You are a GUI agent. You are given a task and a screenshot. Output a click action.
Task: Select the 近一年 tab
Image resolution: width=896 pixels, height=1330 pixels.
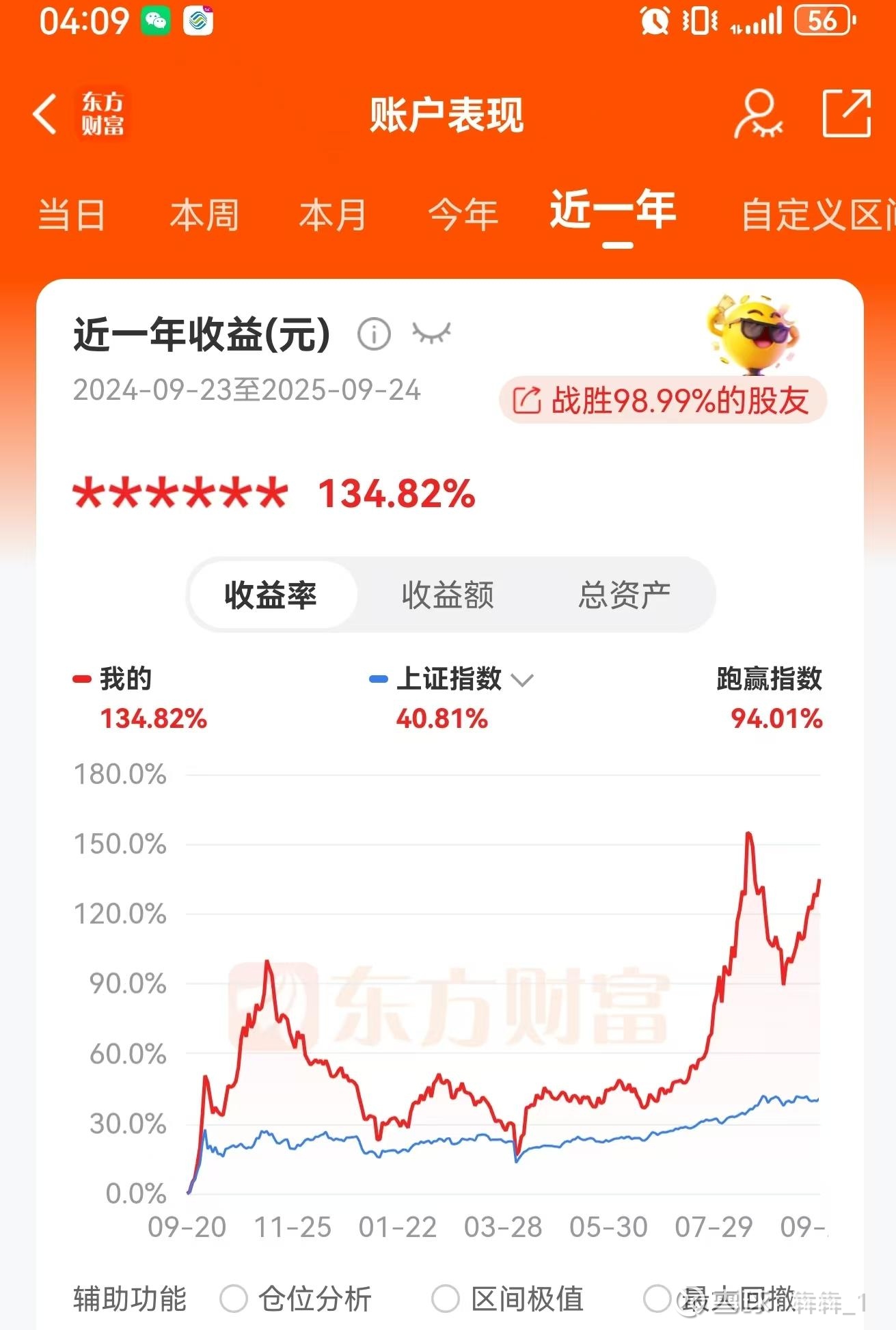(613, 211)
